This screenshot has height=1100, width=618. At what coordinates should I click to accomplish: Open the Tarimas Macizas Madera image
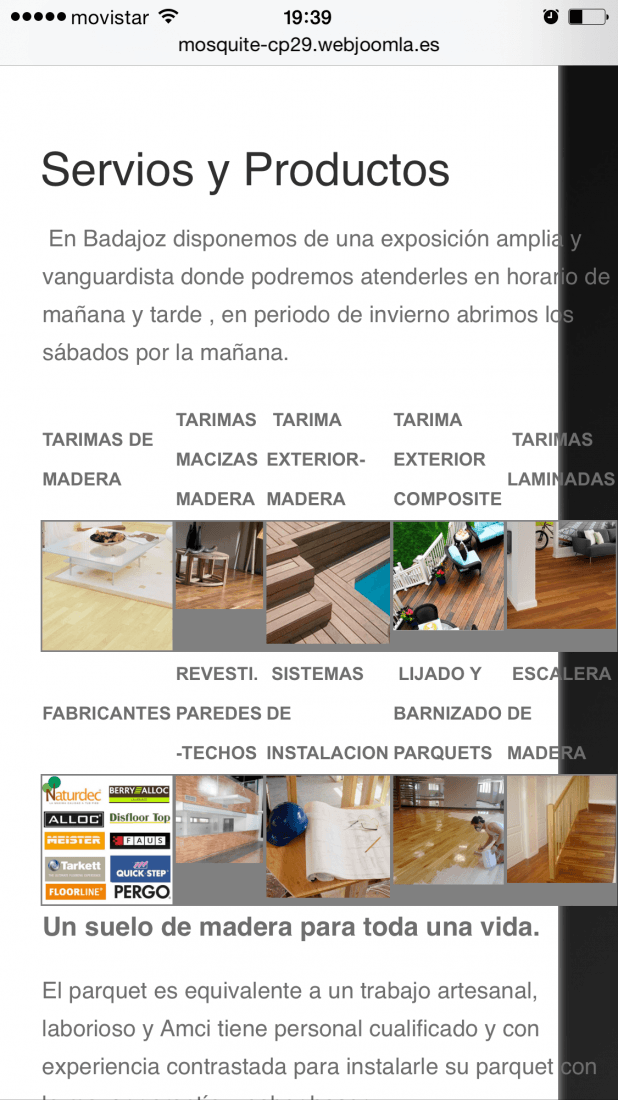(220, 565)
